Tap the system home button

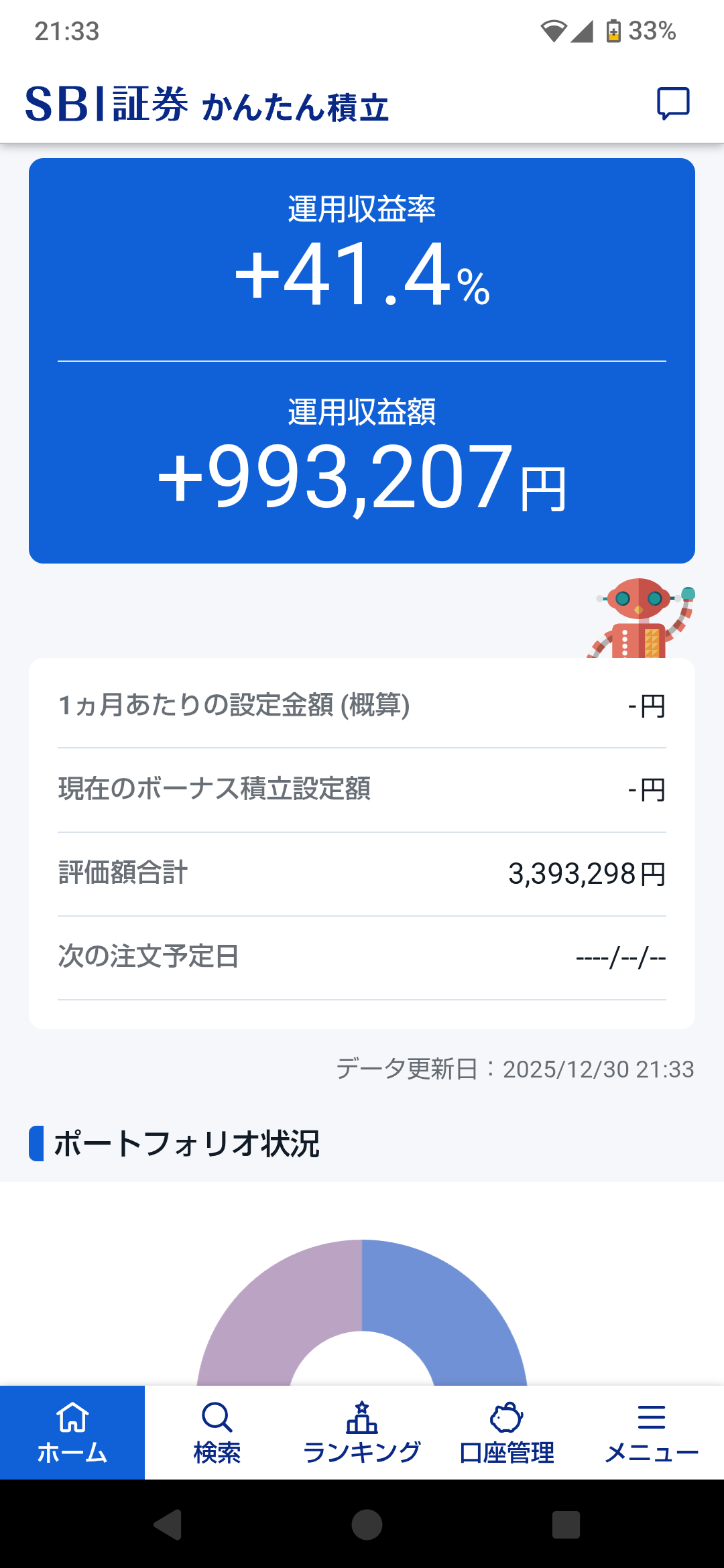tap(367, 1525)
